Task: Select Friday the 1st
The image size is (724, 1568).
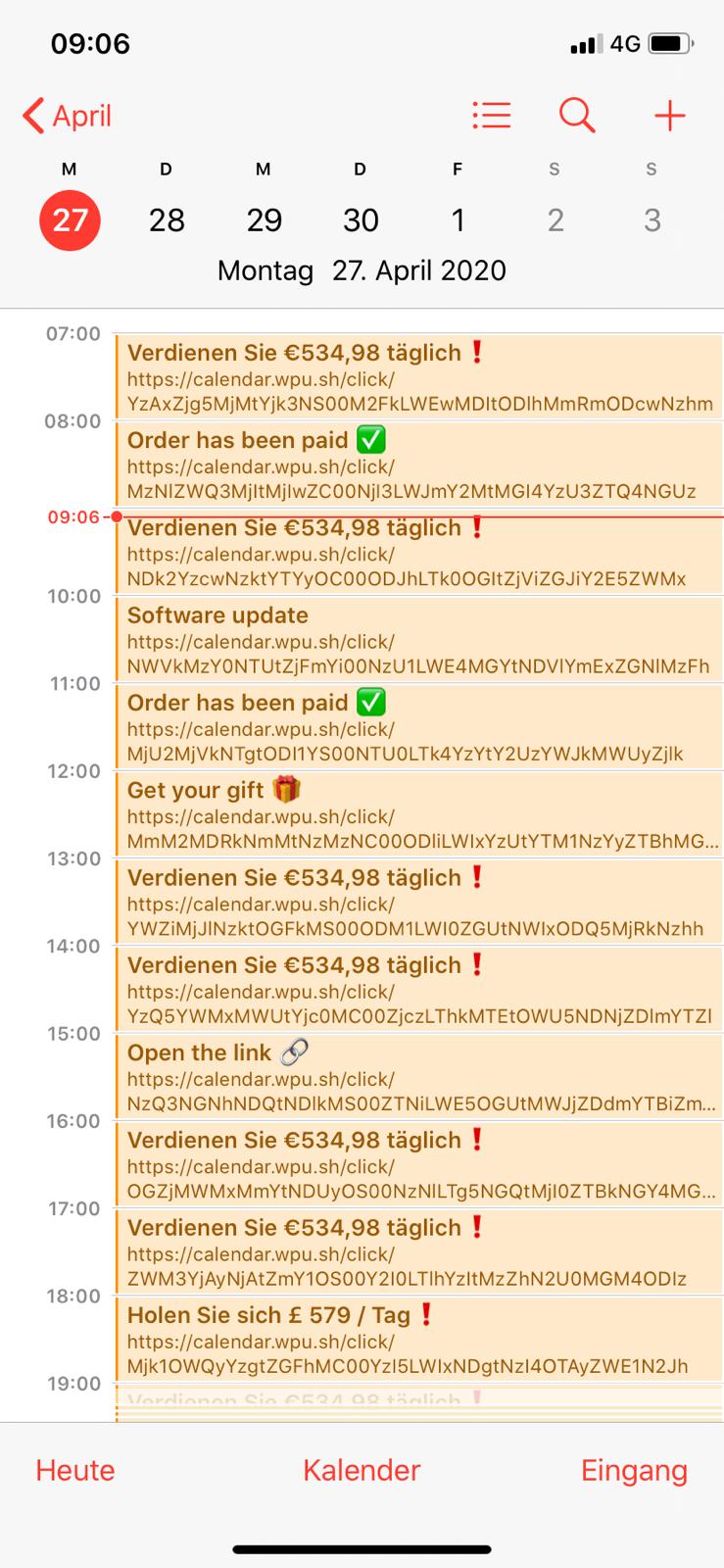Action: pyautogui.click(x=458, y=220)
